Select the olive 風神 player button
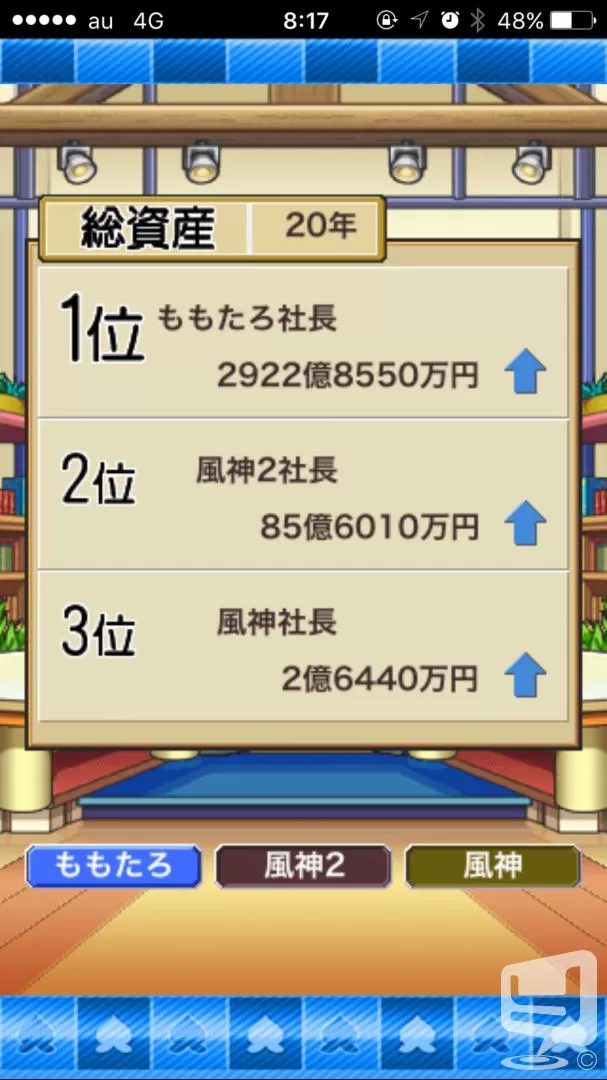Screen dimensions: 607x1080 [x=492, y=866]
